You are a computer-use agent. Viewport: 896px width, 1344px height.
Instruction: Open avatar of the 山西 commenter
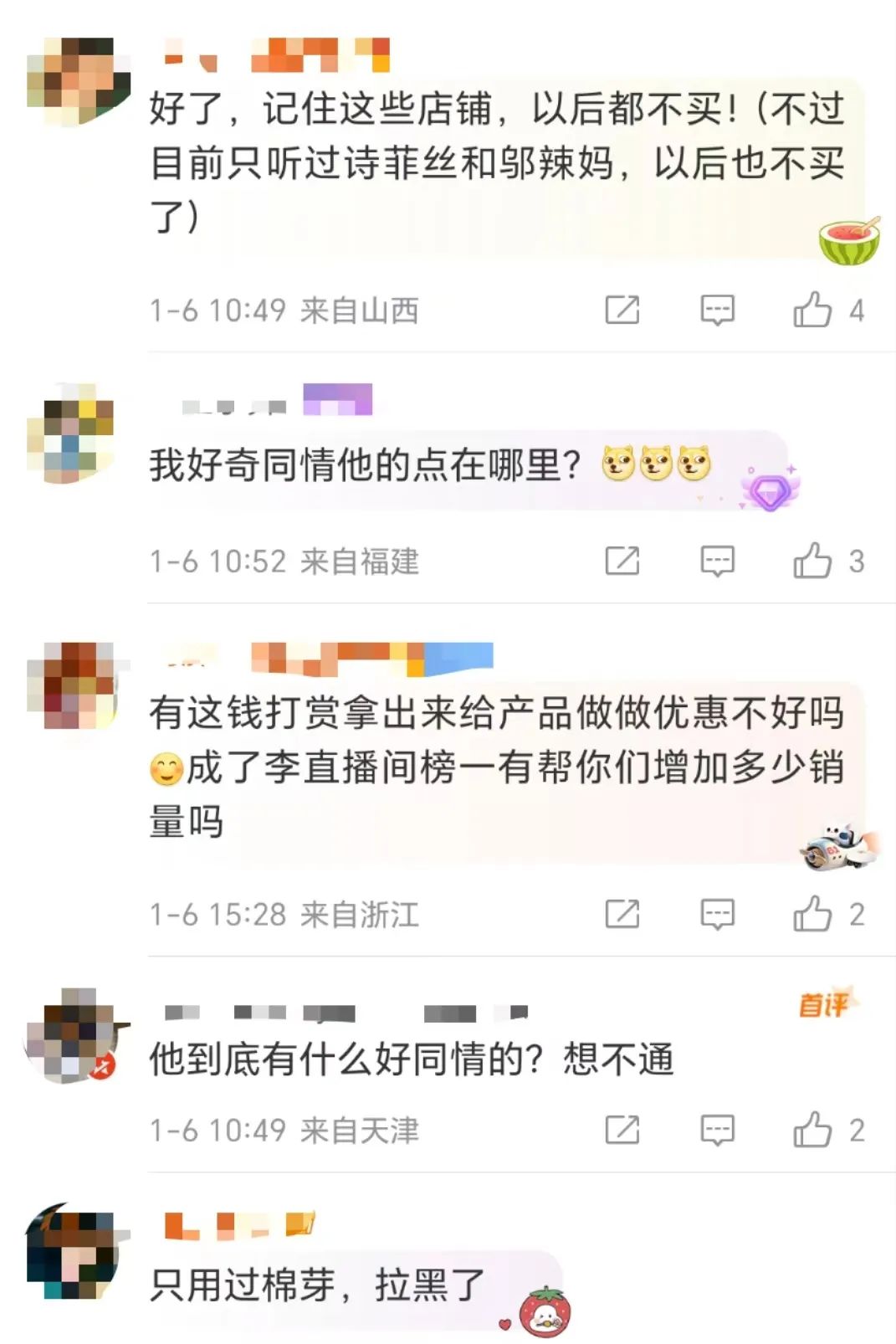pos(78,80)
